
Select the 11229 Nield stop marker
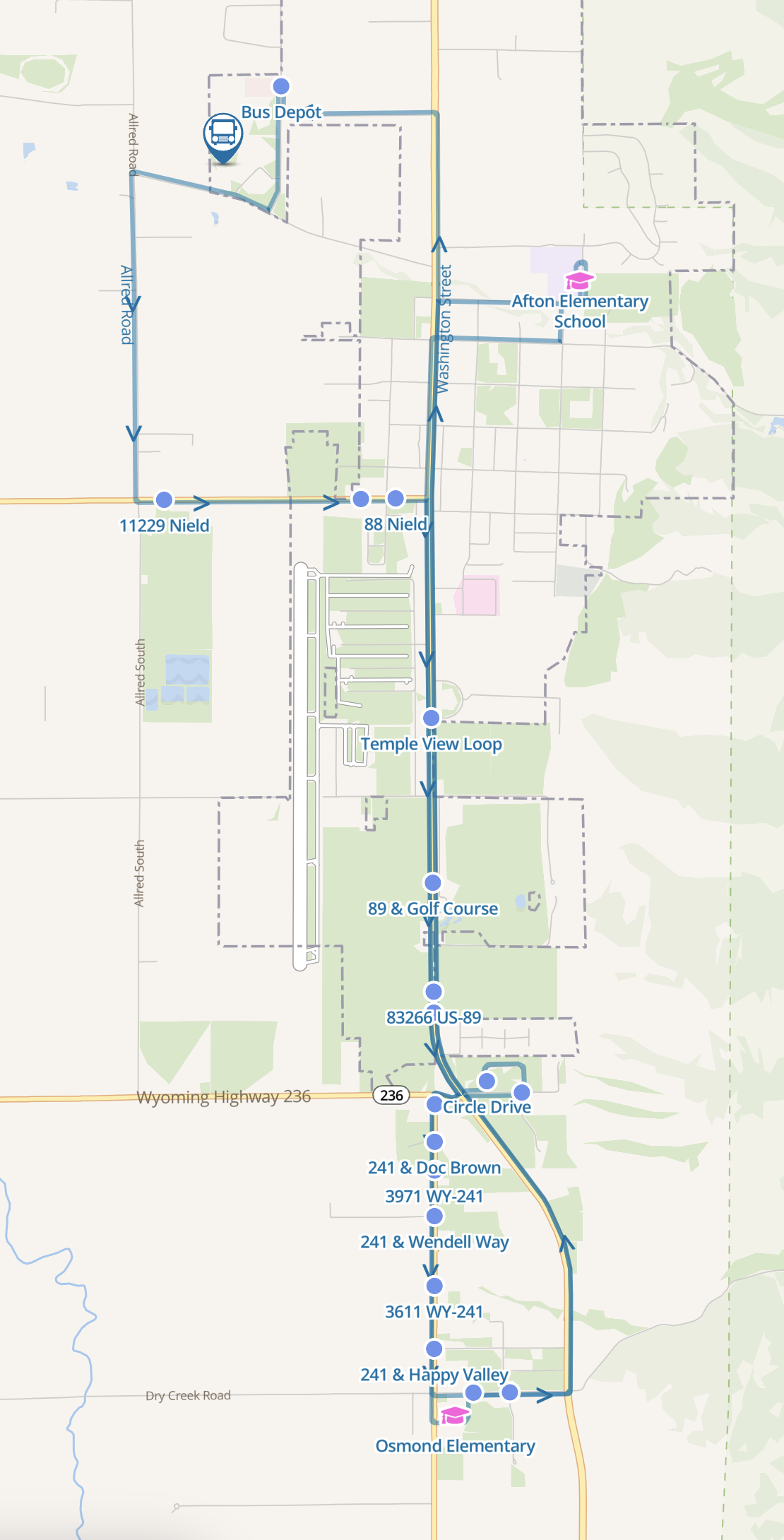point(164,500)
